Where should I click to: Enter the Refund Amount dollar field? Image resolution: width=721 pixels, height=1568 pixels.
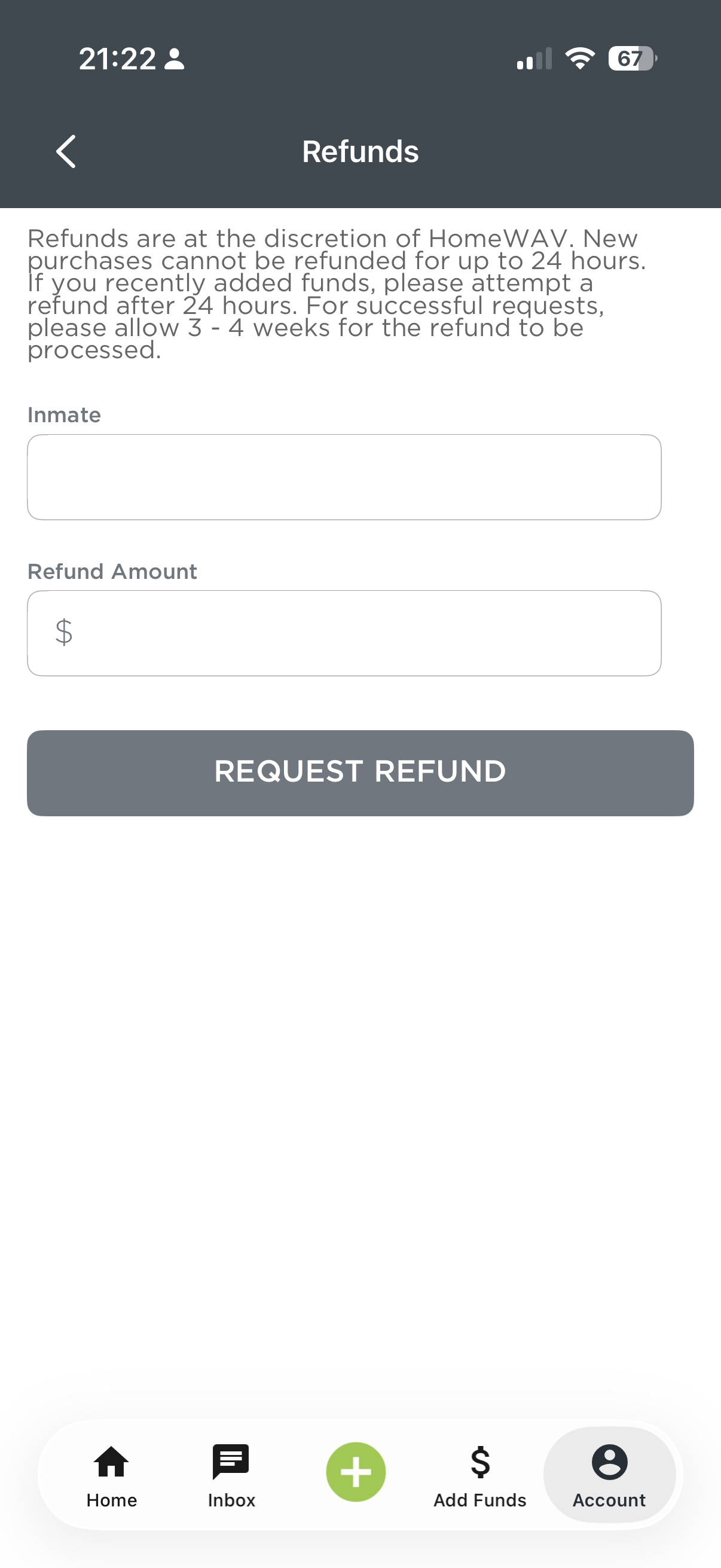click(x=344, y=633)
